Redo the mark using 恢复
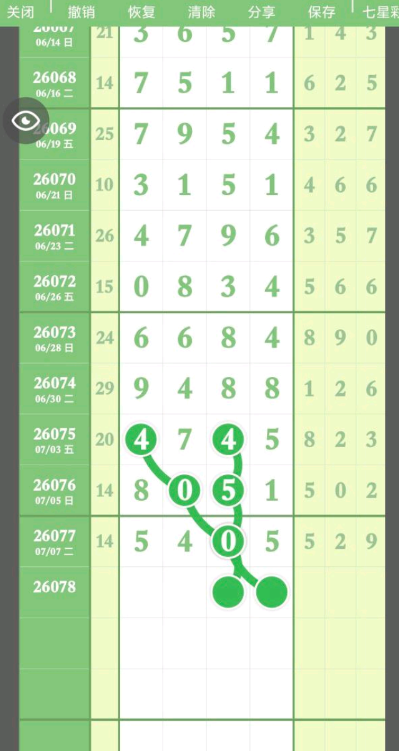 (x=142, y=12)
